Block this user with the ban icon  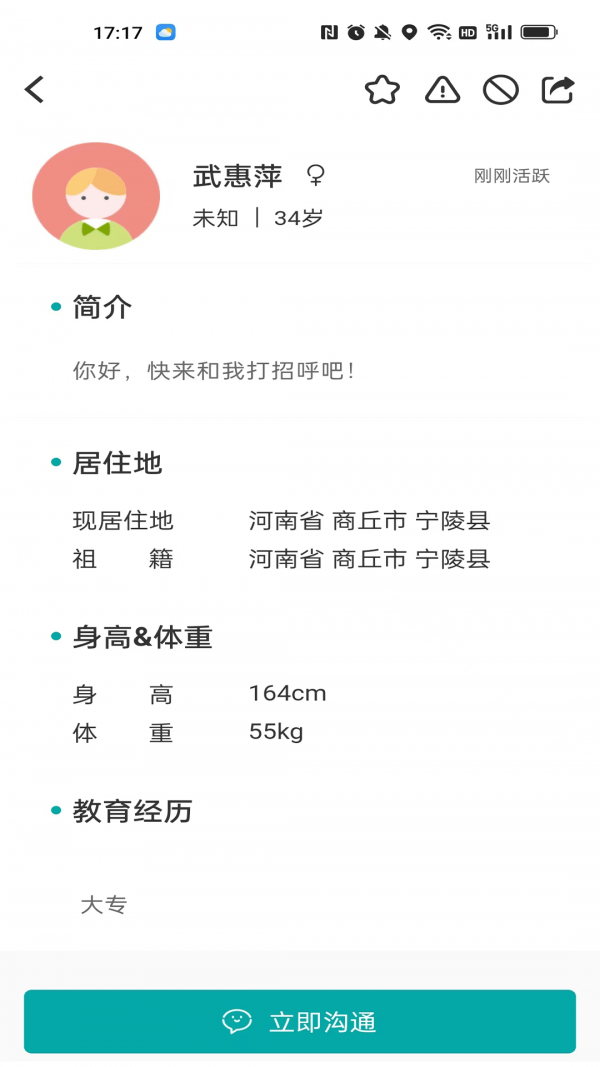(500, 90)
